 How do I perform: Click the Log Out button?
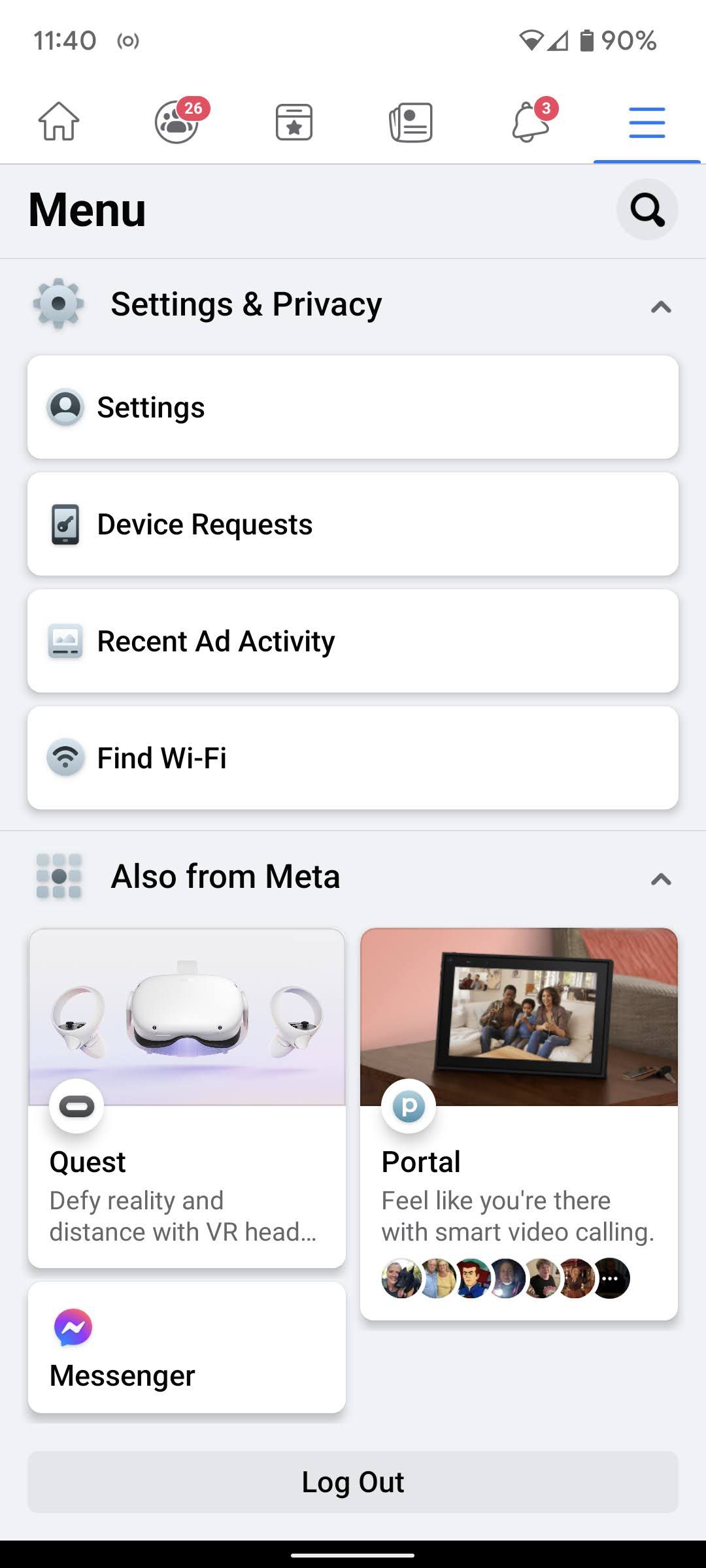click(353, 1482)
